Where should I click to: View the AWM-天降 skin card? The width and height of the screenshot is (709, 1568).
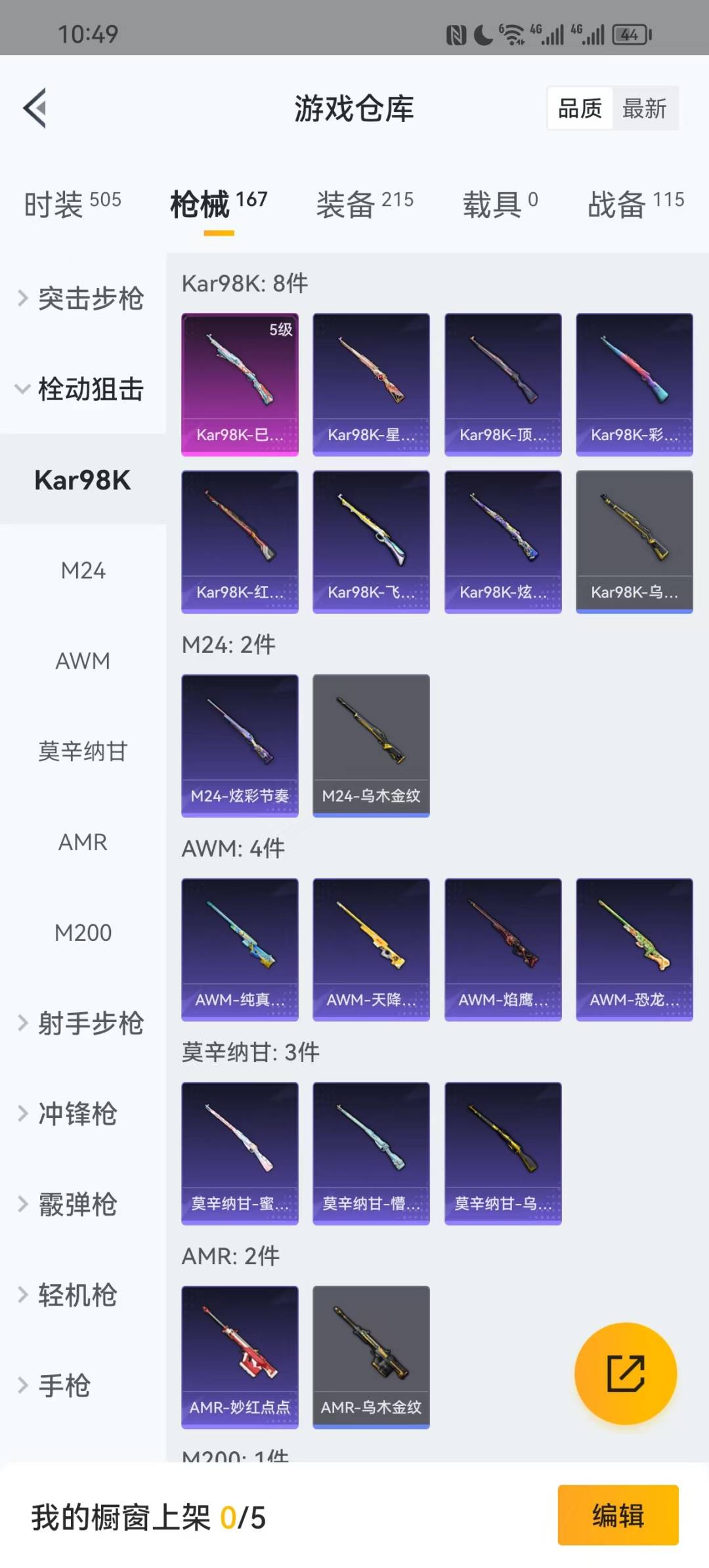tap(371, 949)
